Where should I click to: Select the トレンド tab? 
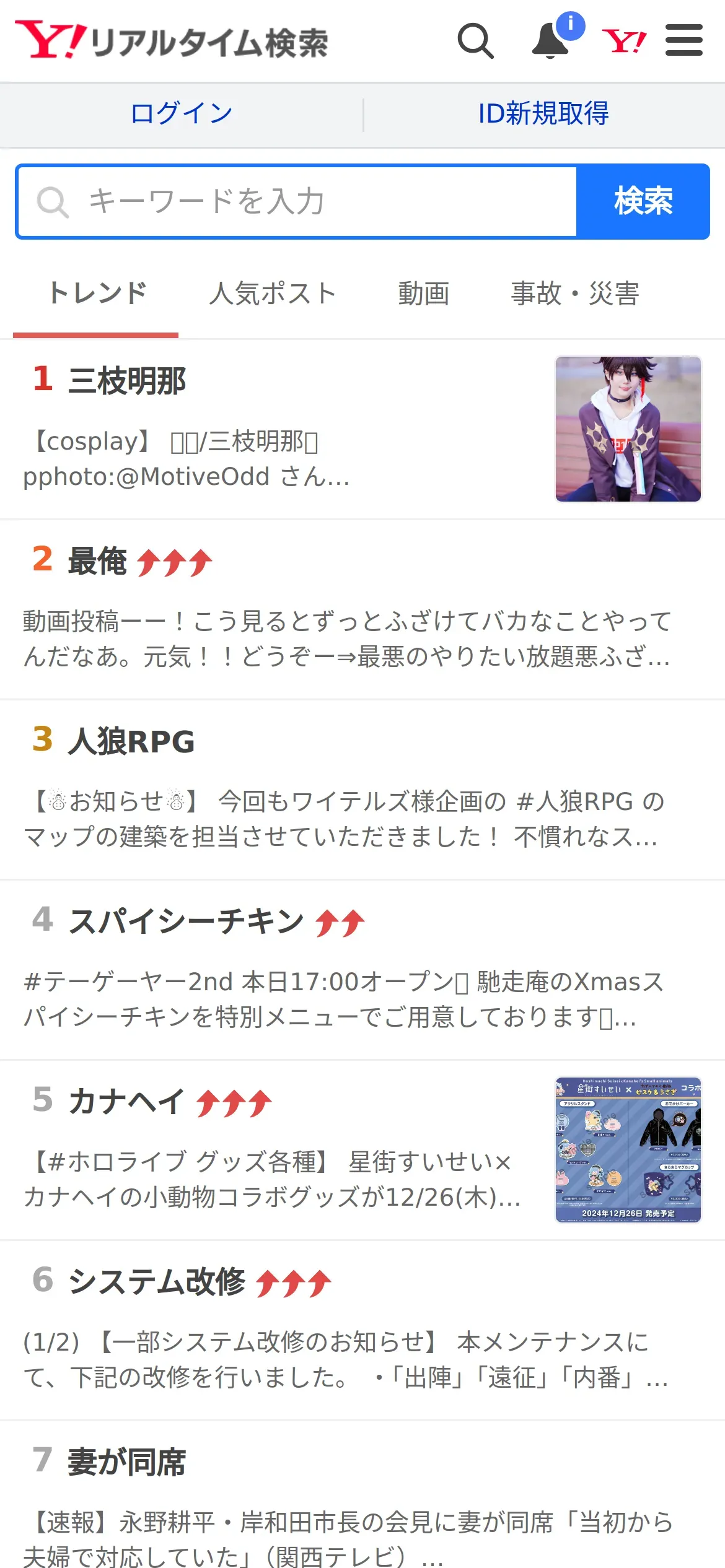tap(97, 294)
